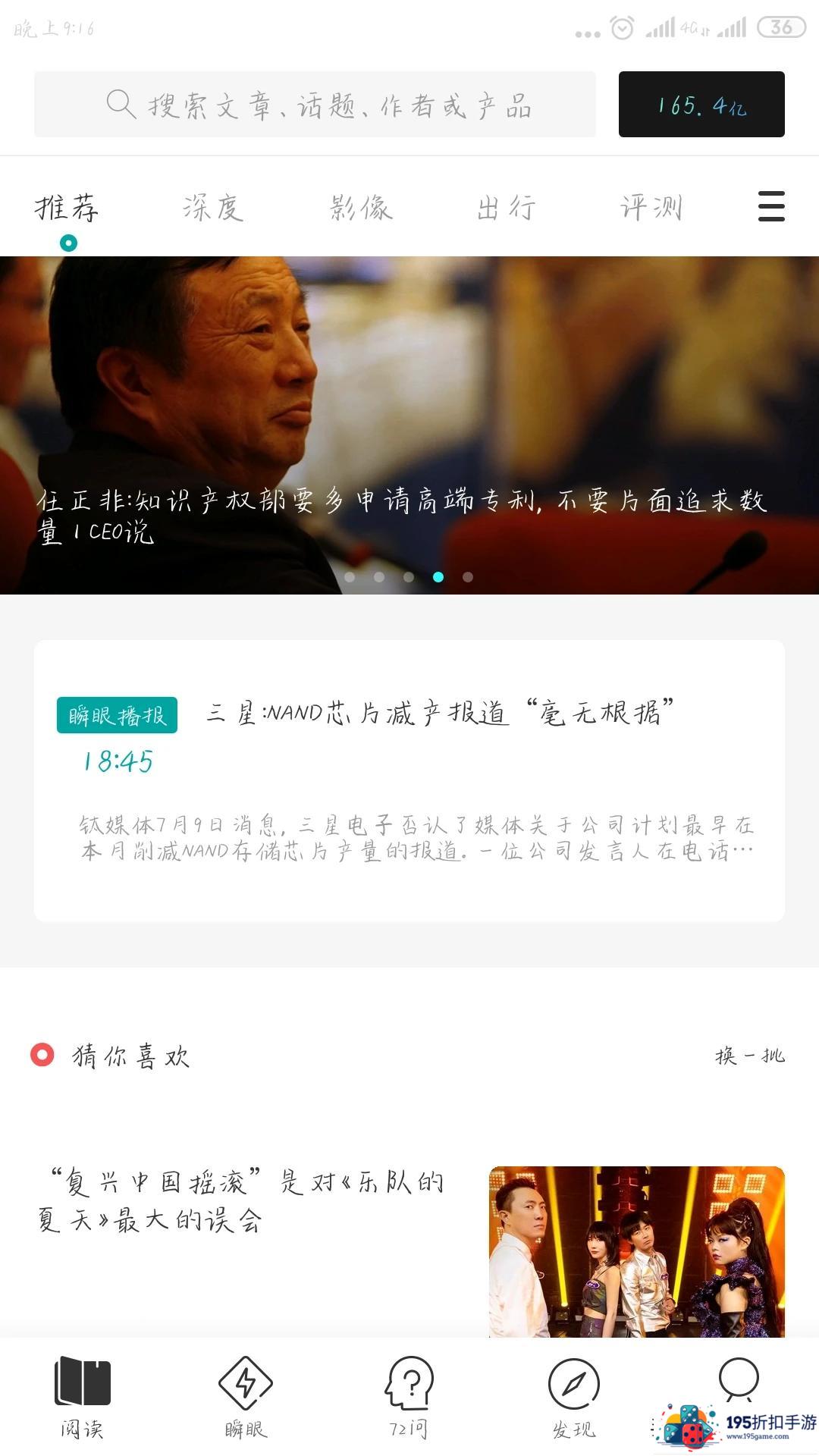Select the 推荐 tab
This screenshot has width=819, height=1456.
67,208
